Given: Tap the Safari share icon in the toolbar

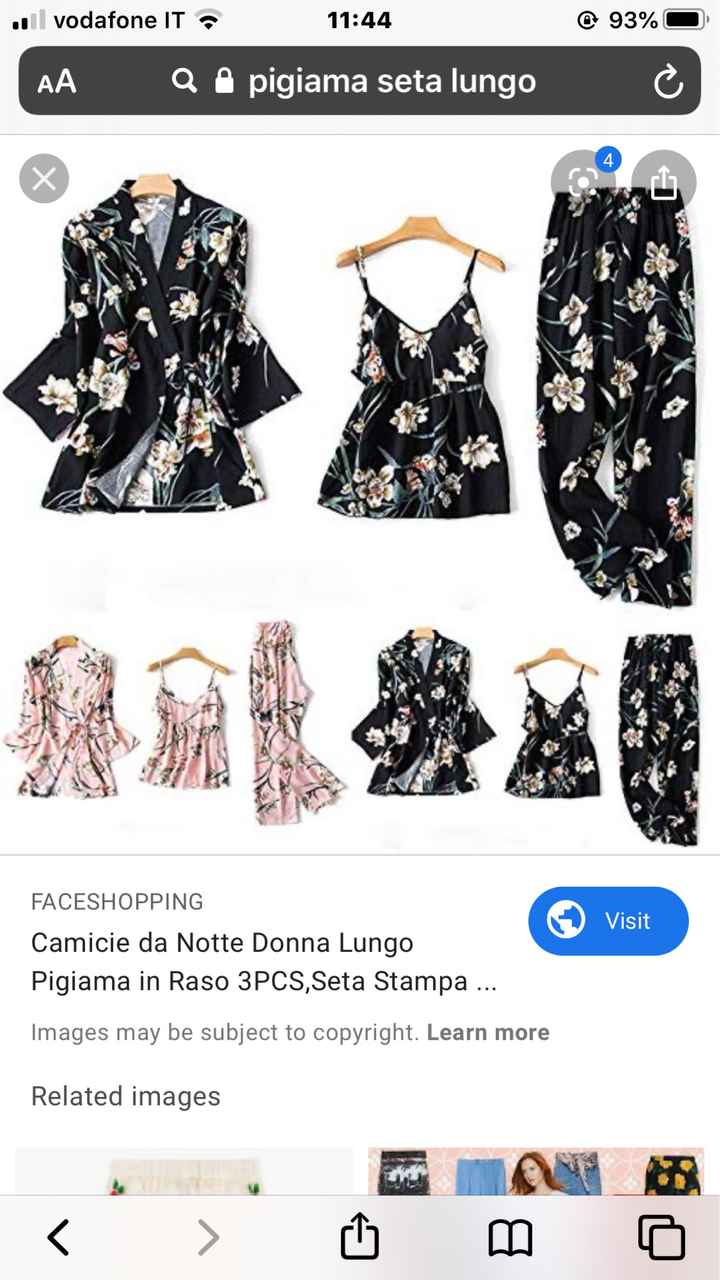Looking at the screenshot, I should pos(359,1237).
